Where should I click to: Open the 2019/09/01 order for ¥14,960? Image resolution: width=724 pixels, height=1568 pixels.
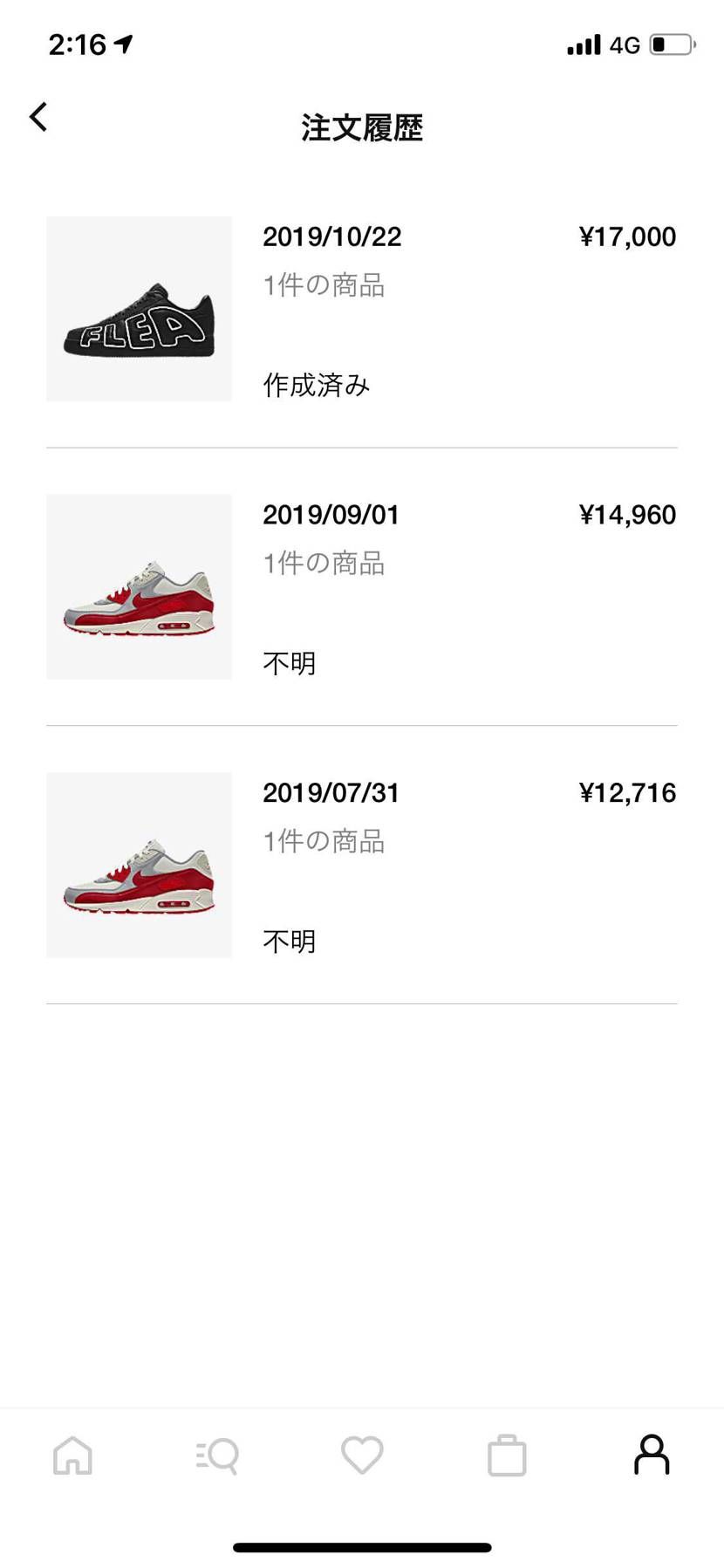(362, 587)
